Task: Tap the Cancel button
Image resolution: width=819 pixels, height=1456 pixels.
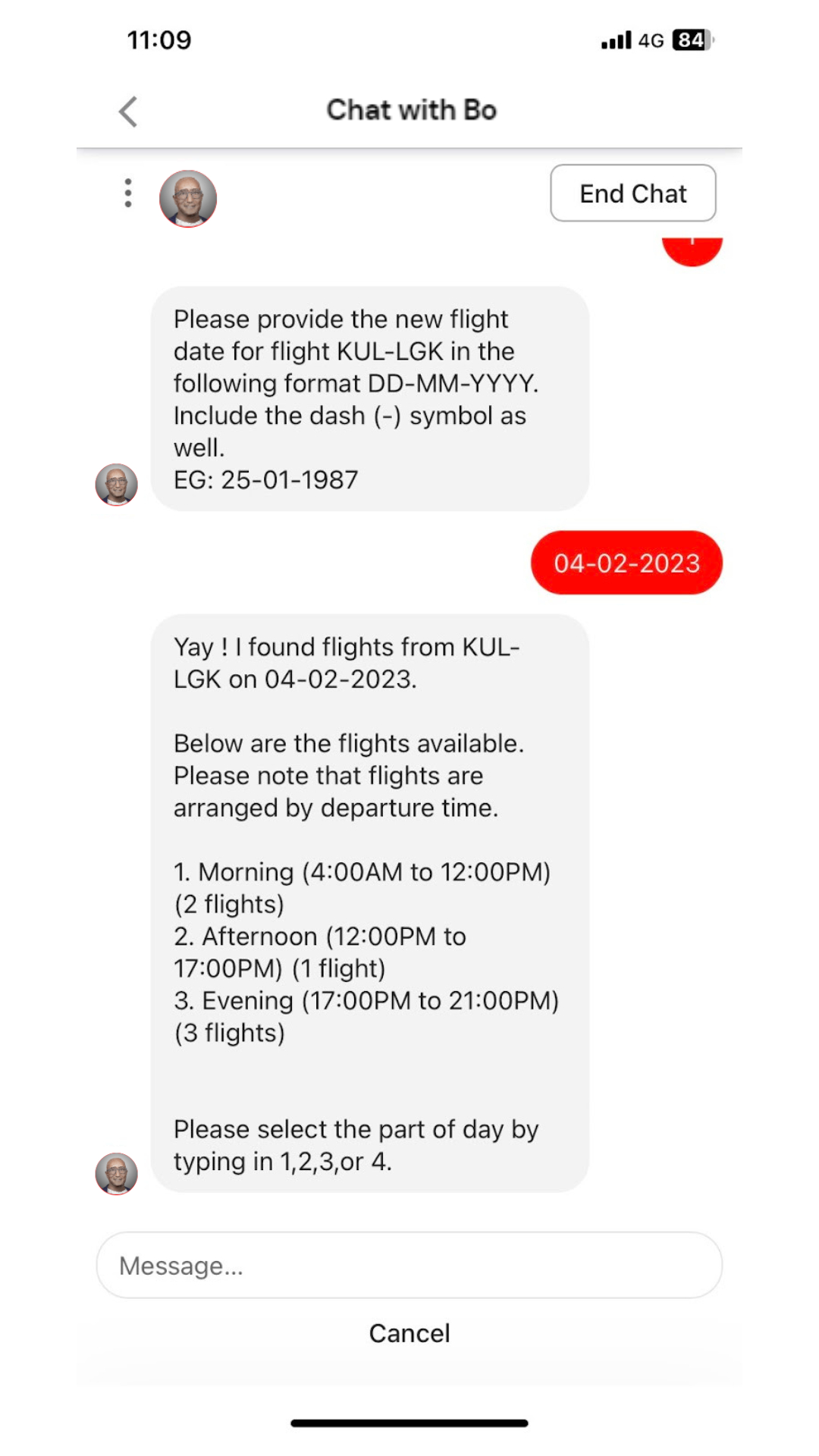Action: (x=409, y=1333)
